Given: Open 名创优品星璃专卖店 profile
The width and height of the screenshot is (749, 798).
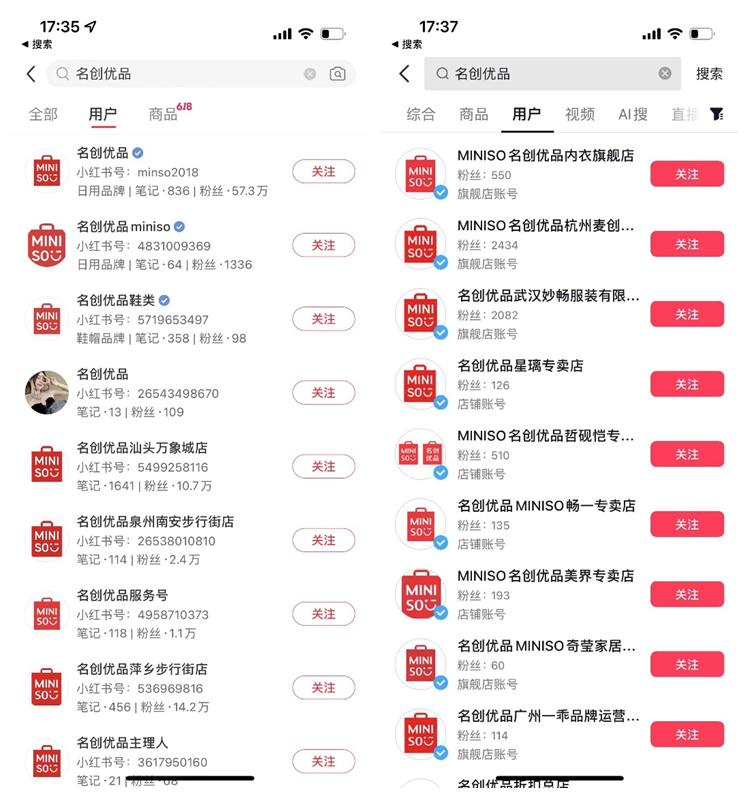Looking at the screenshot, I should [x=520, y=366].
